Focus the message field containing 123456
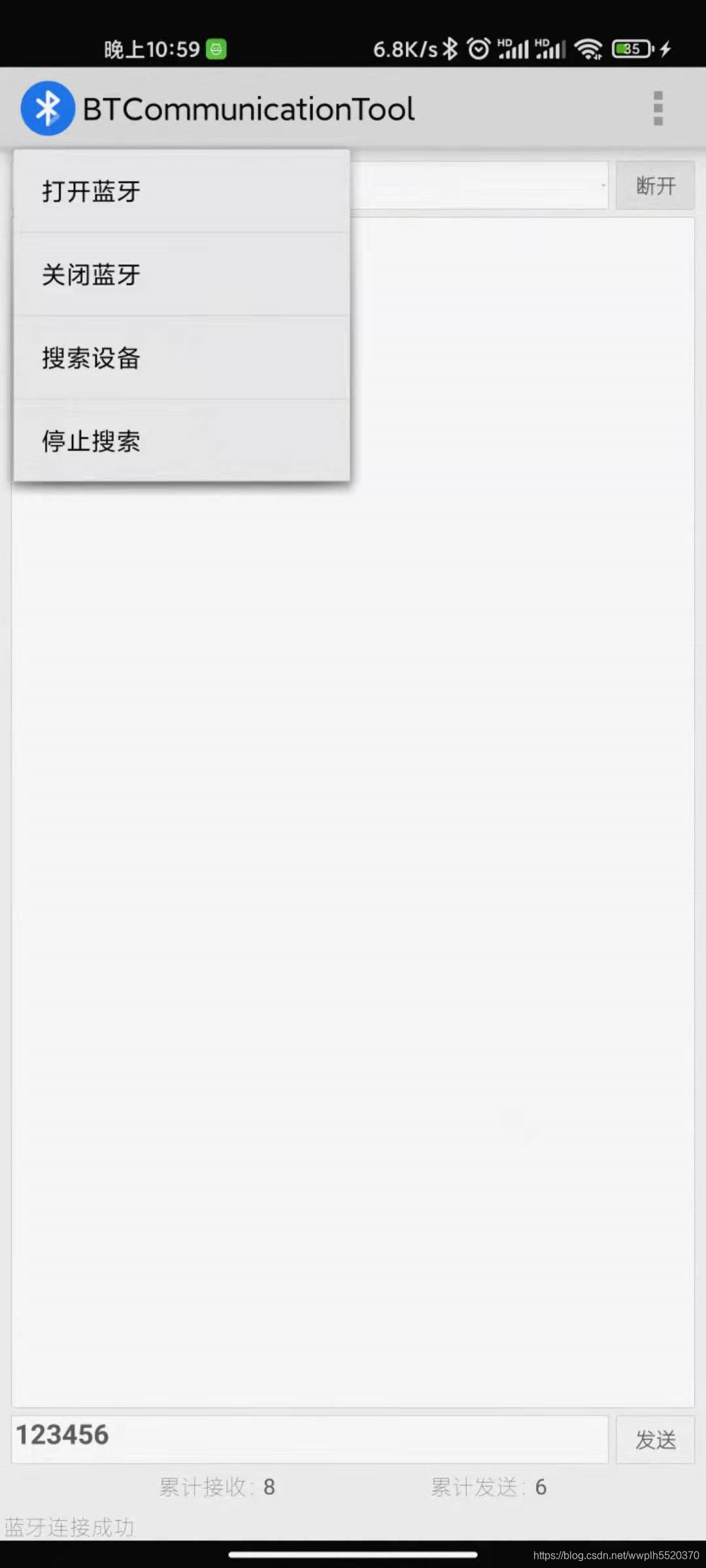706x1568 pixels. pyautogui.click(x=310, y=1438)
